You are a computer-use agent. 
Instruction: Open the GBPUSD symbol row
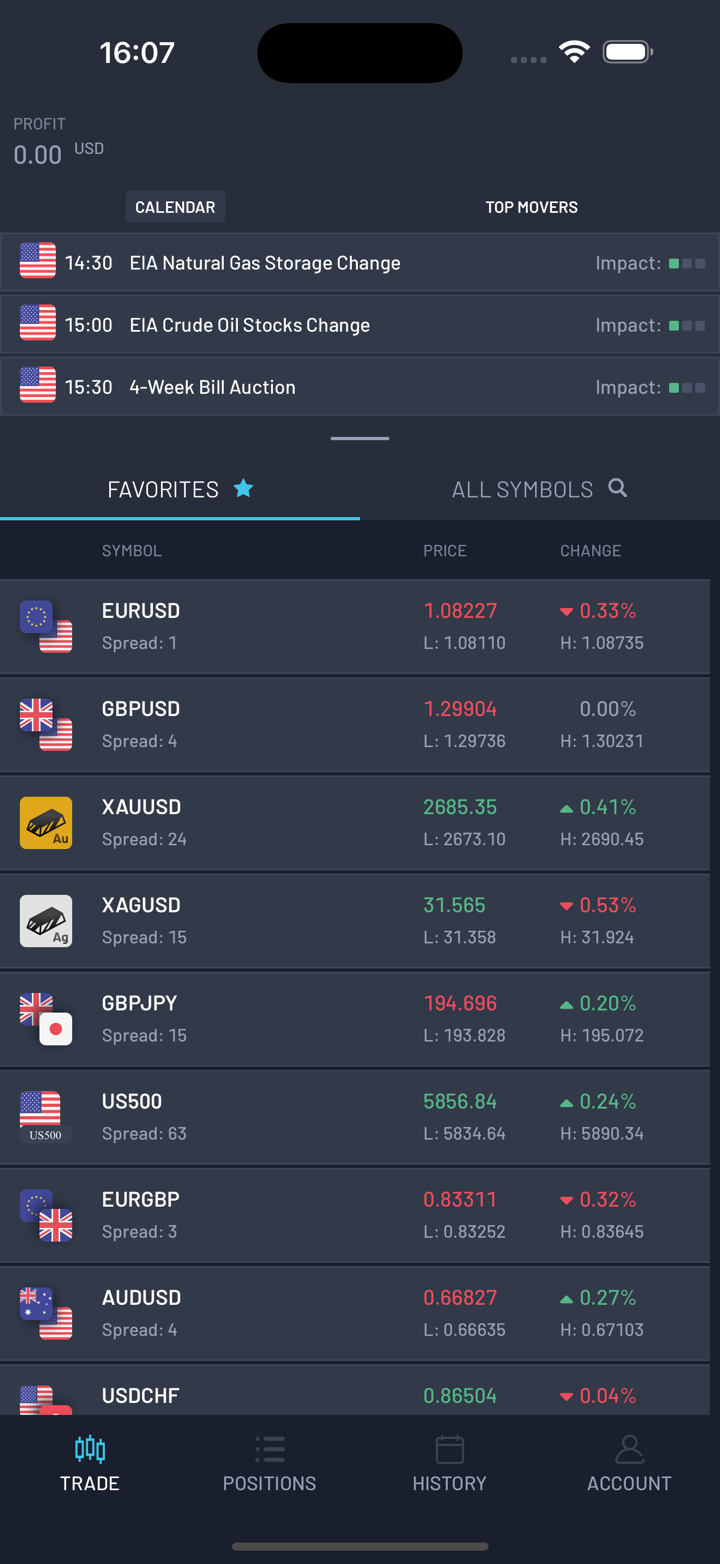(360, 724)
